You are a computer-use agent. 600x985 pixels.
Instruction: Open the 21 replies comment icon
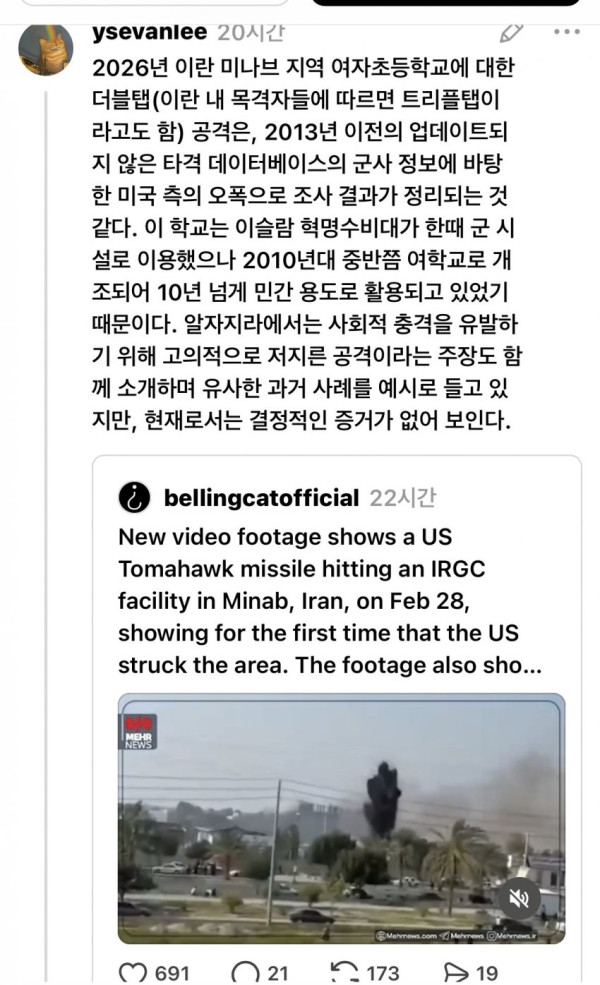(x=245, y=972)
